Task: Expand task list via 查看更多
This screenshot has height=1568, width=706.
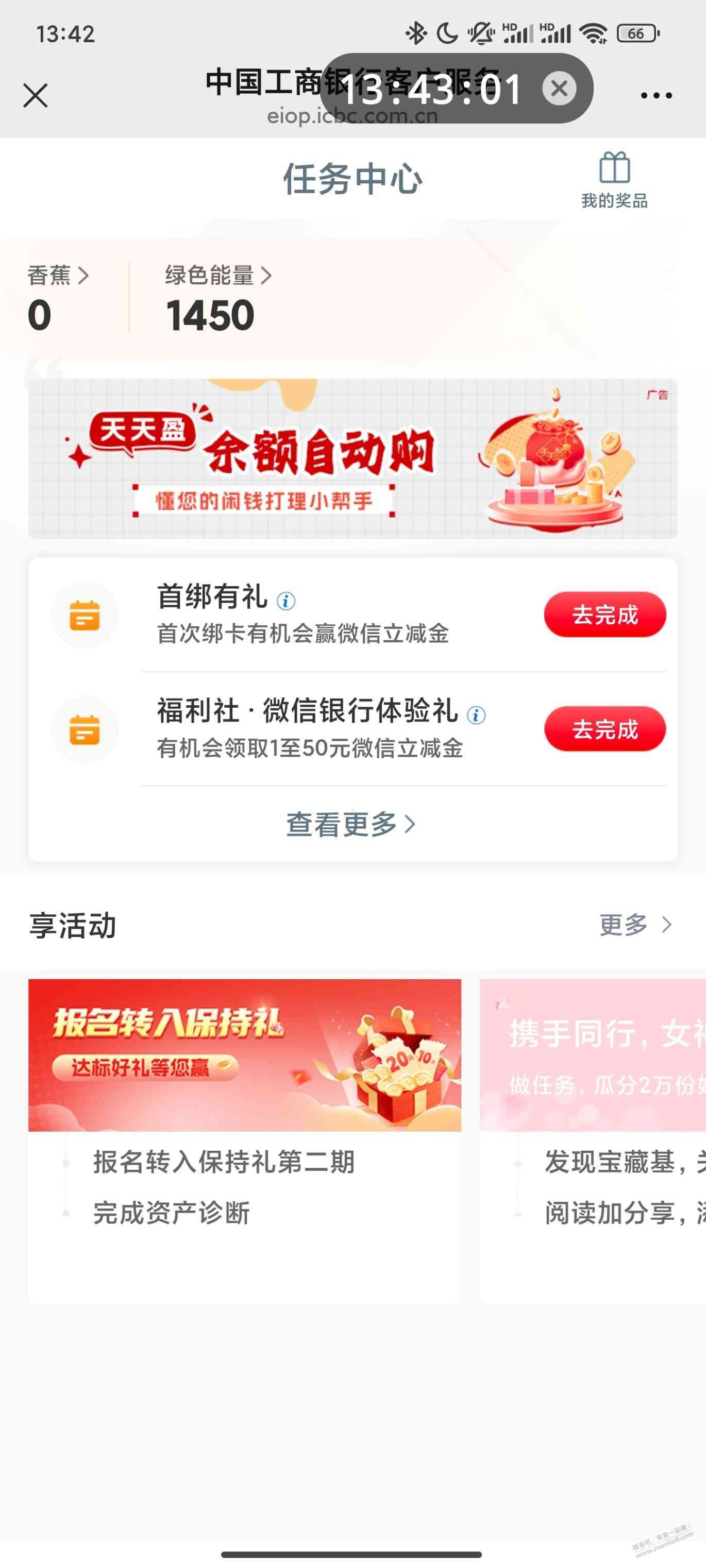Action: click(351, 824)
